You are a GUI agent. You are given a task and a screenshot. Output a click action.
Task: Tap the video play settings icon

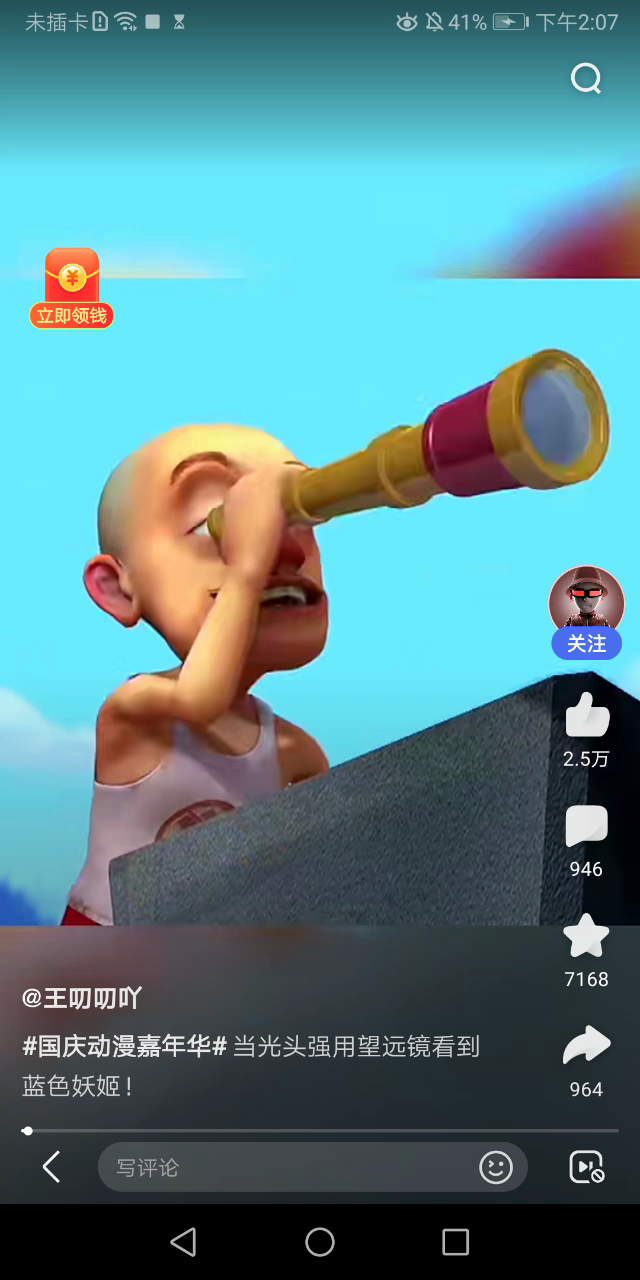point(586,1167)
